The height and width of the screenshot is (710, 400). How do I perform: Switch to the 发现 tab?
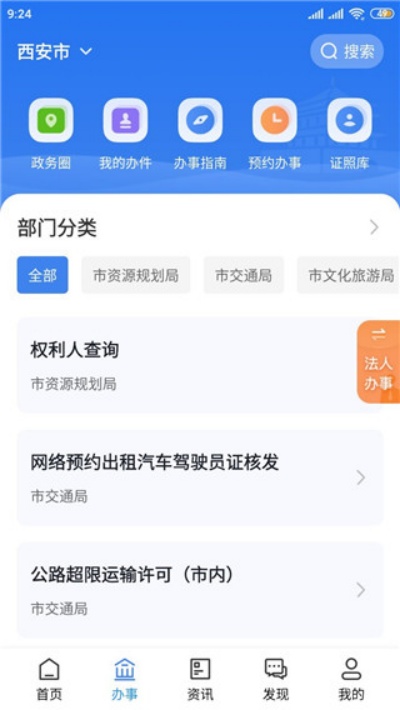[275, 679]
